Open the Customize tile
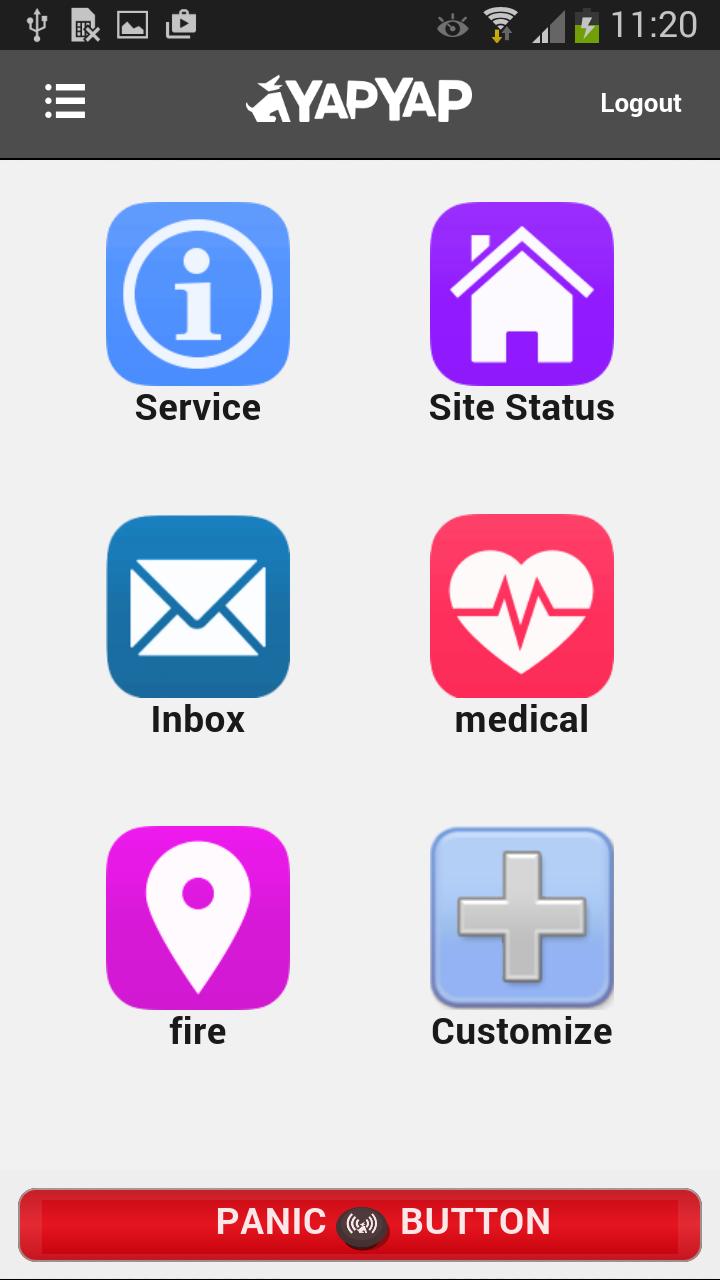 click(521, 918)
